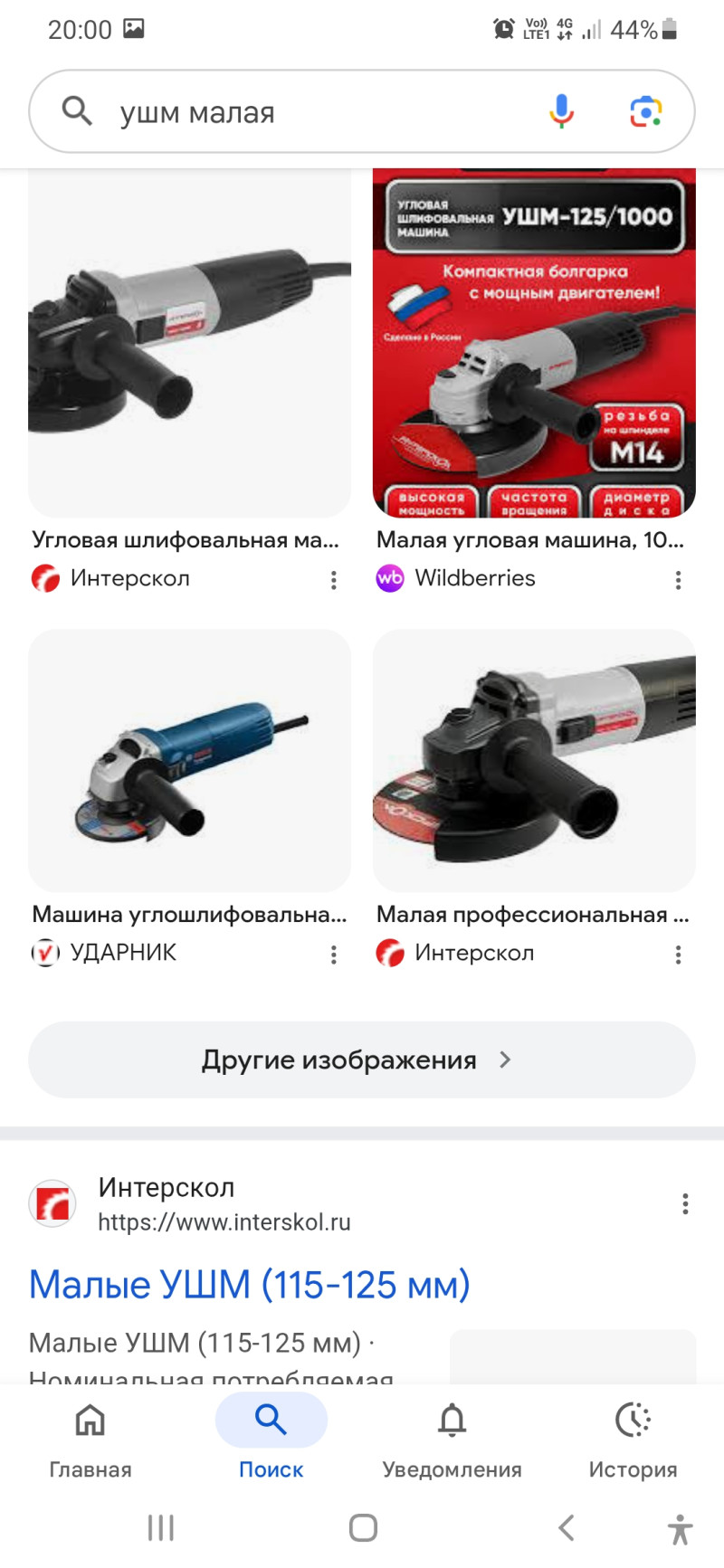The width and height of the screenshot is (724, 1568).
Task: Open options for the "Малая профессиональная" result
Action: pyautogui.click(x=678, y=955)
